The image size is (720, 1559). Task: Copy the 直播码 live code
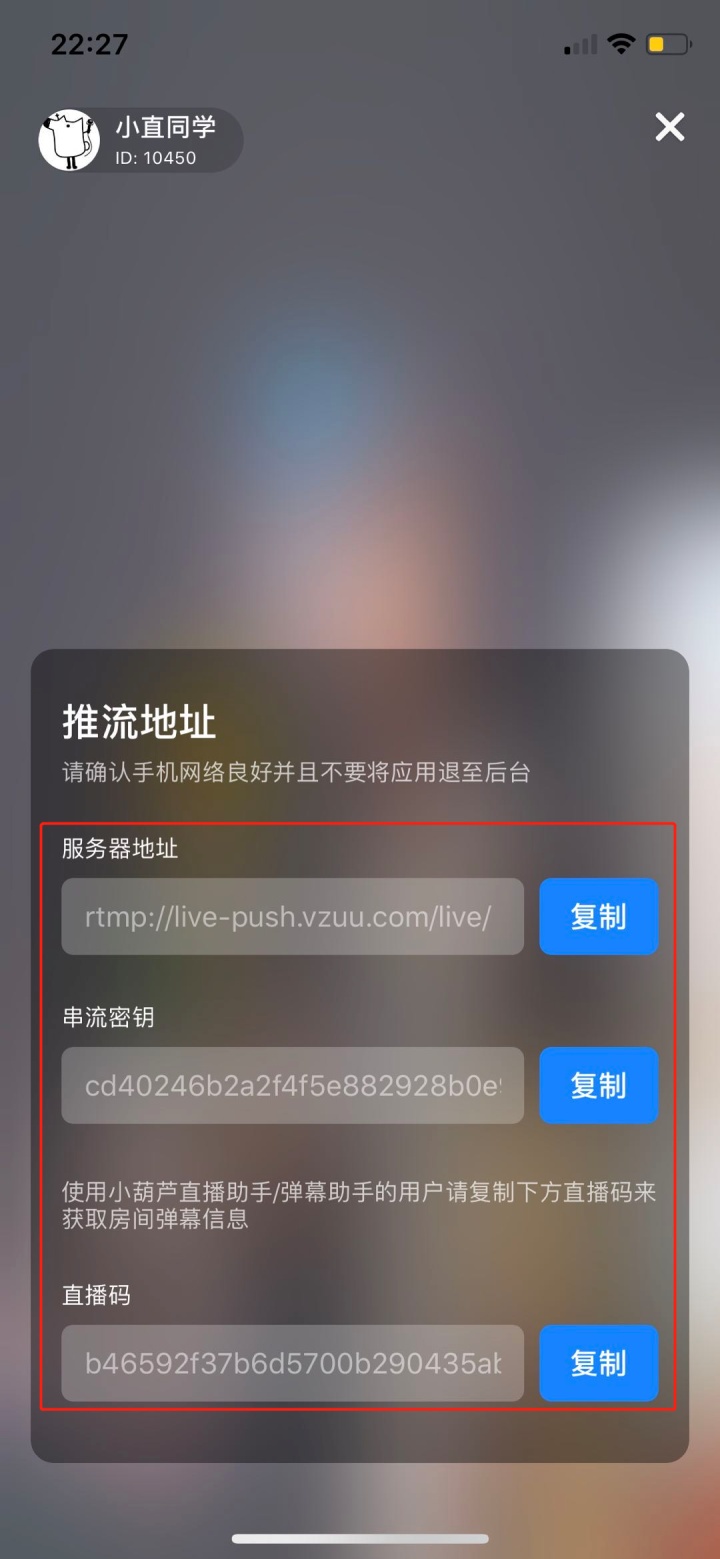coord(598,1363)
